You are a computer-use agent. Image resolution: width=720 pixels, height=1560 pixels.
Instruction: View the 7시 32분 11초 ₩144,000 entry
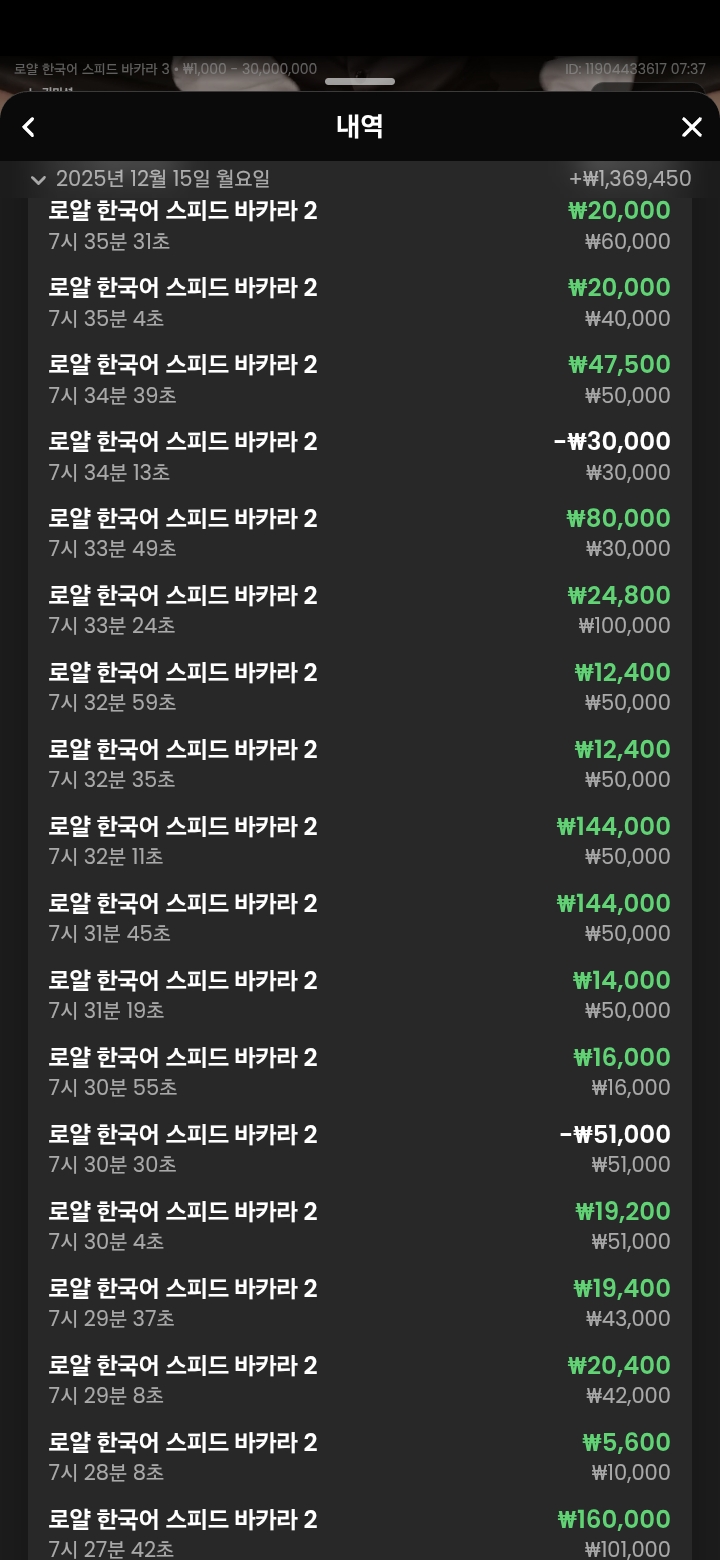pos(359,842)
